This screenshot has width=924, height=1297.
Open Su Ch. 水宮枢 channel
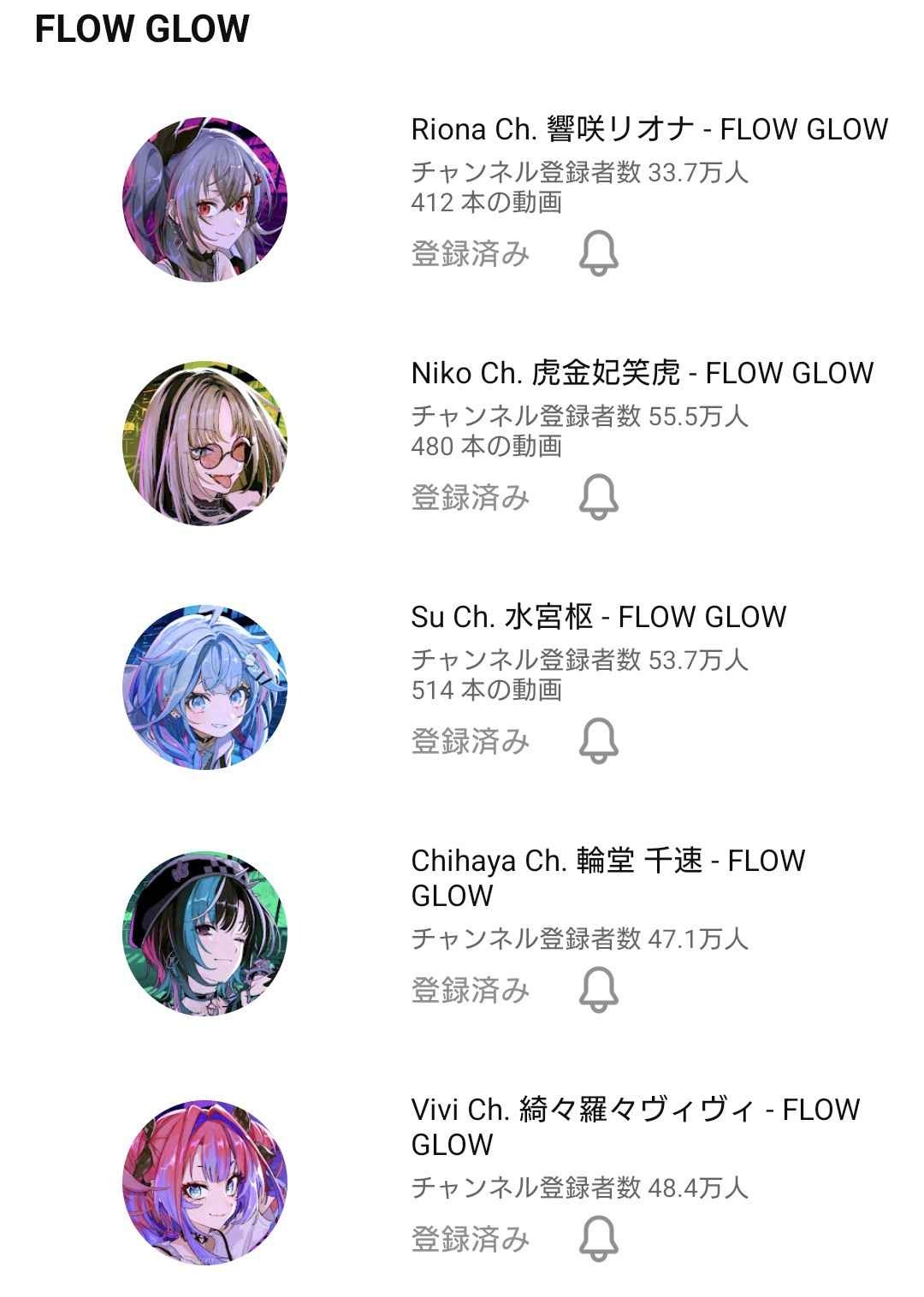598,617
